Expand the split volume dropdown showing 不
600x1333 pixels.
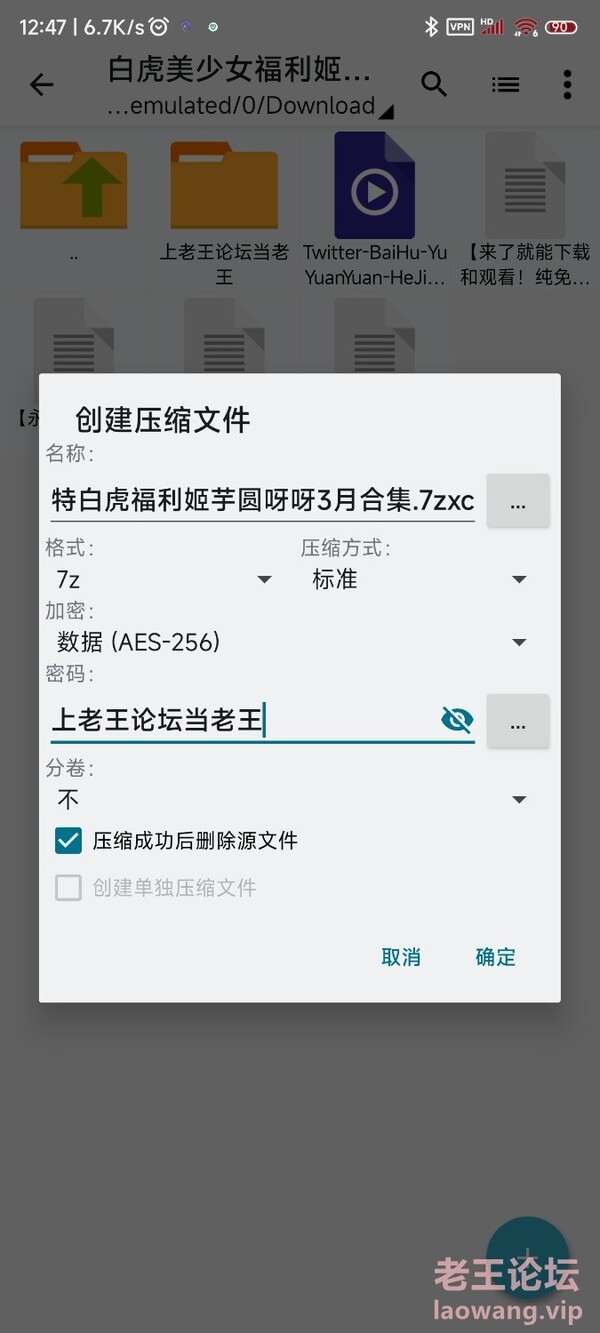[x=290, y=799]
